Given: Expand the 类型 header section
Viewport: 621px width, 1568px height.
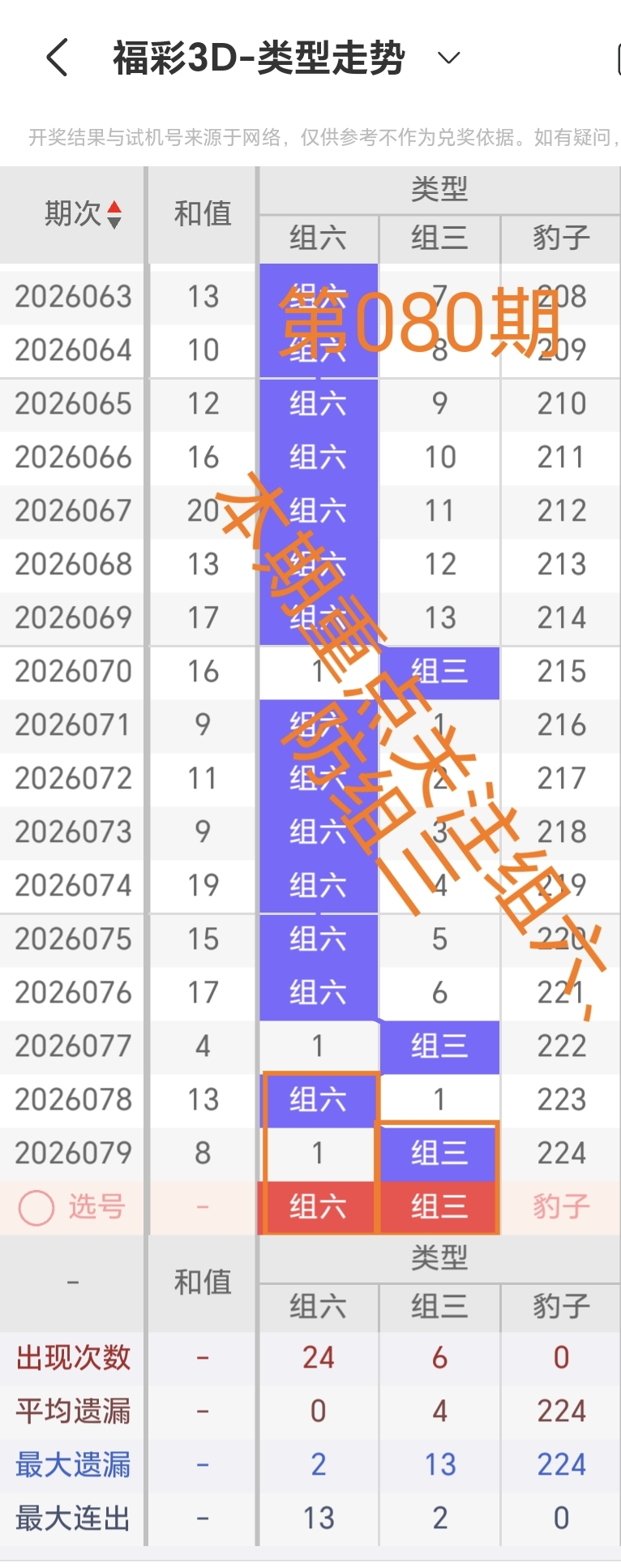Looking at the screenshot, I should 439,188.
